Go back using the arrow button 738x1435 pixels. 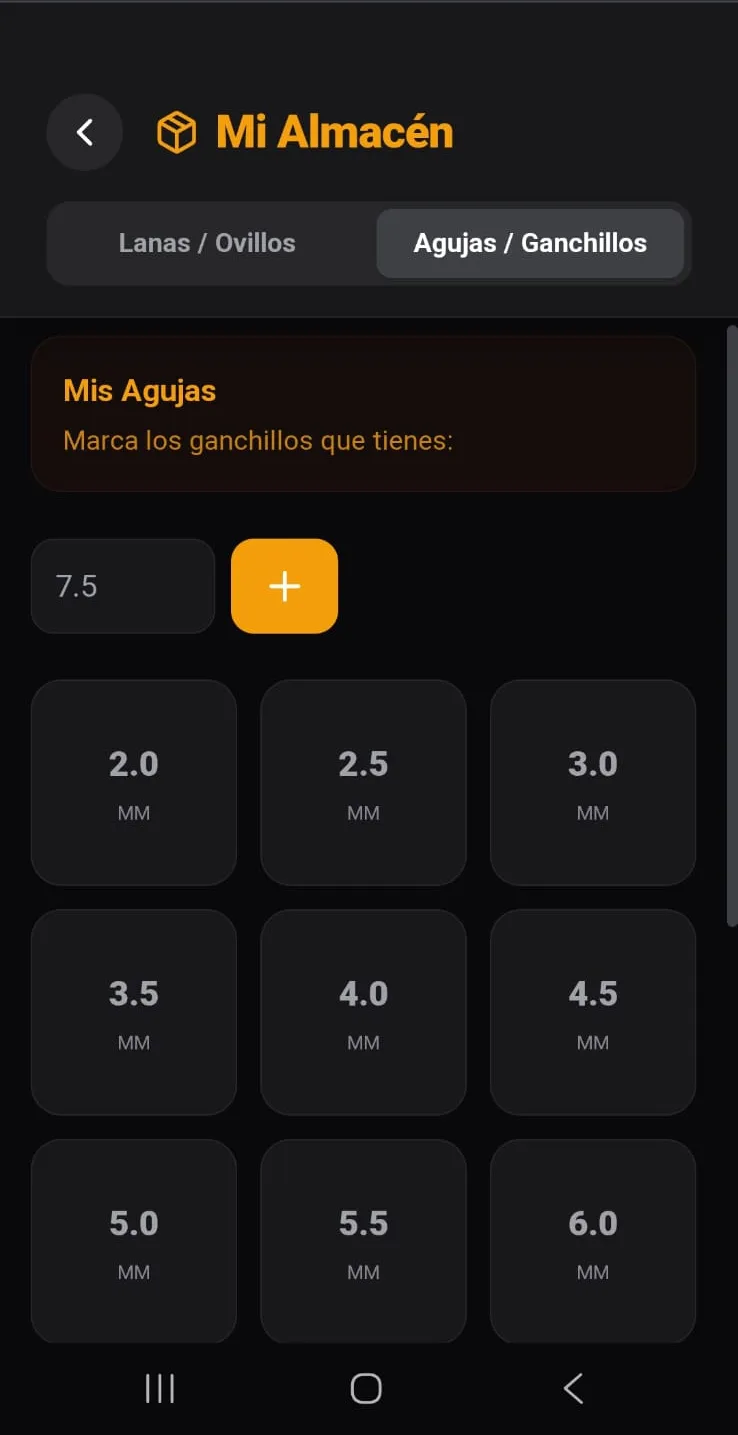(85, 132)
